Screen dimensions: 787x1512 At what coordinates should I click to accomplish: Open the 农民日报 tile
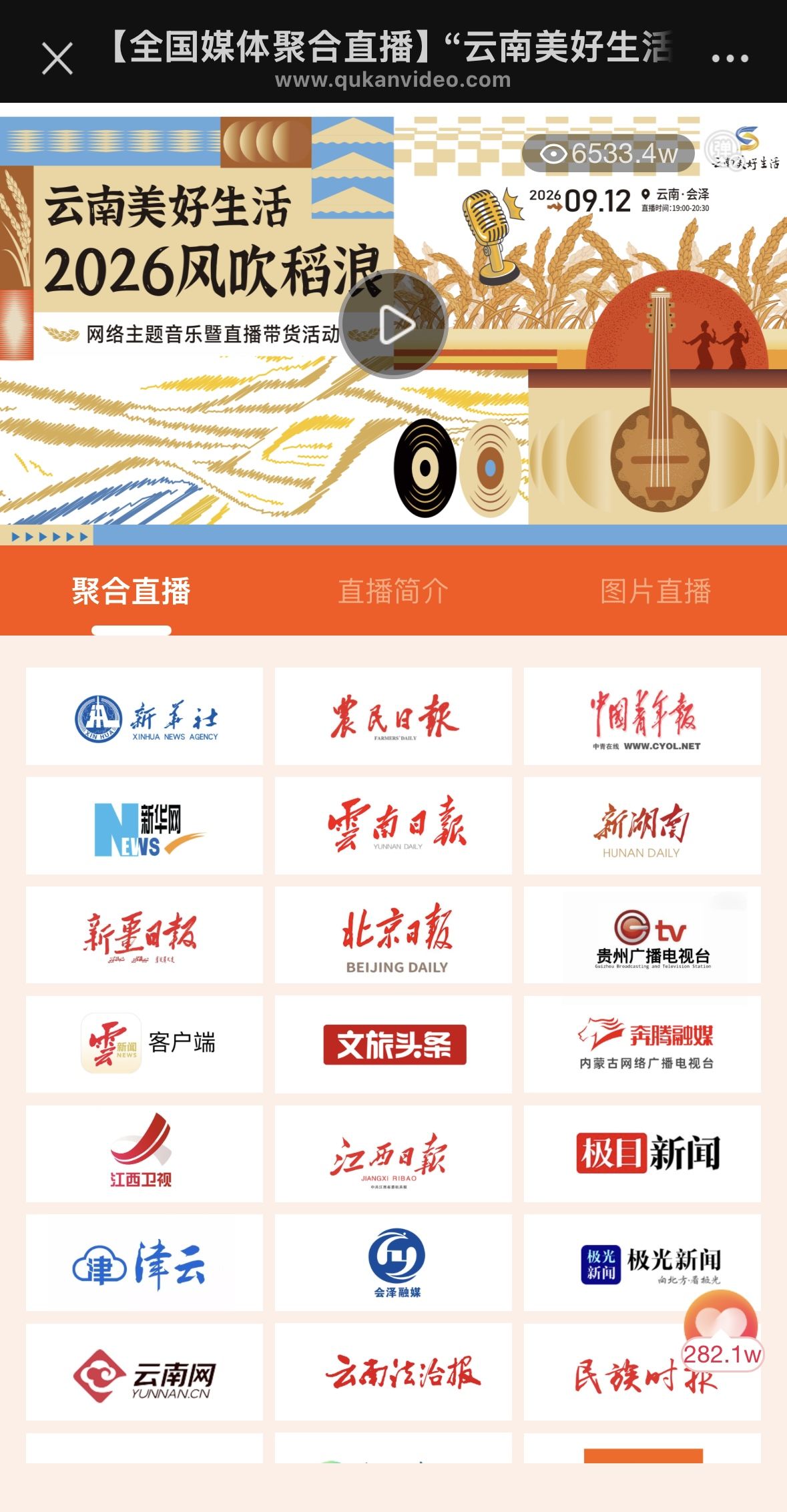[x=393, y=716]
